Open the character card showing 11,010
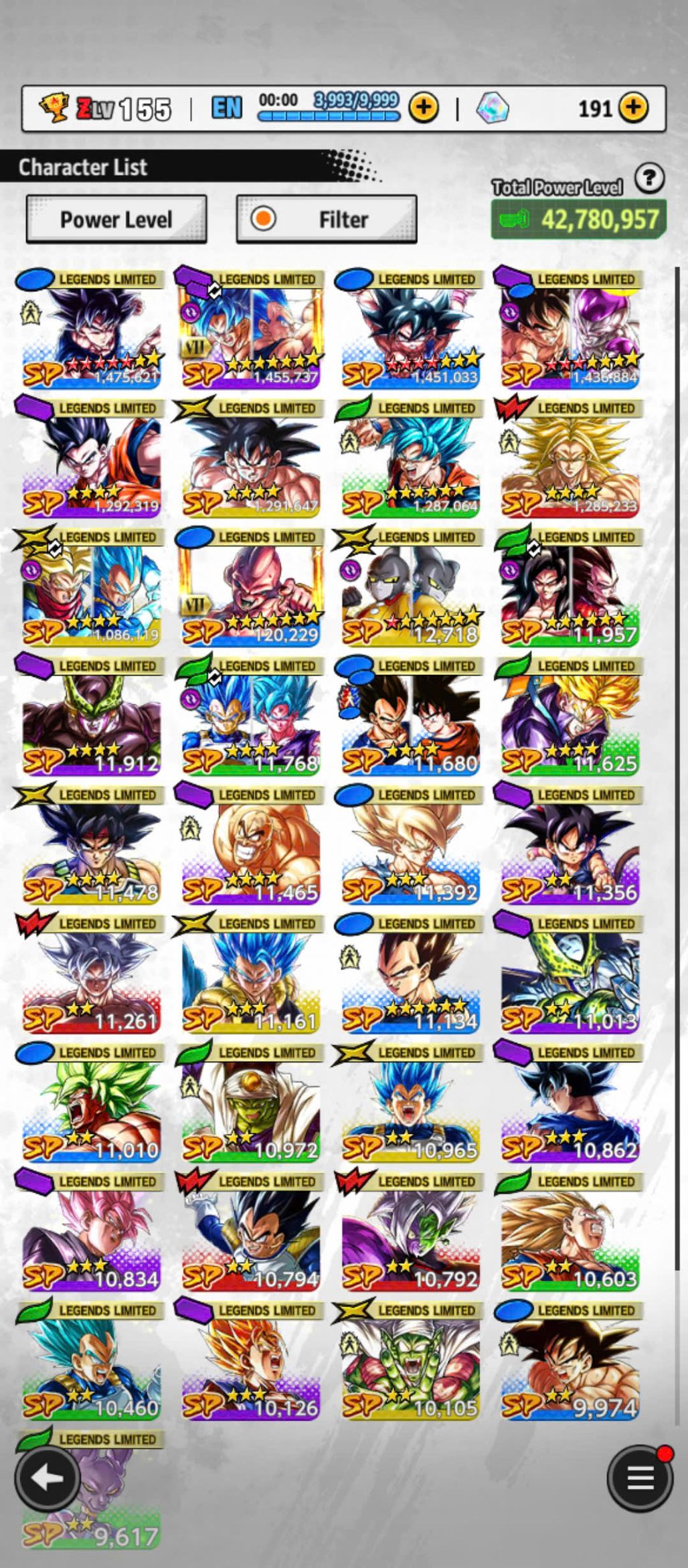The width and height of the screenshot is (688, 1568). pyautogui.click(x=92, y=1105)
